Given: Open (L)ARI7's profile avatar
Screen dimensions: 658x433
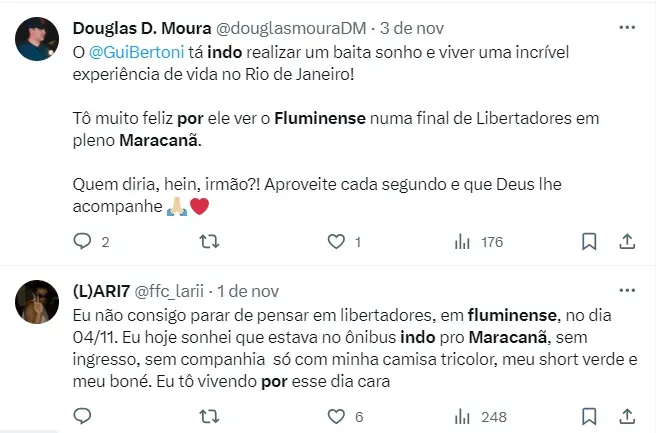Looking at the screenshot, I should pyautogui.click(x=38, y=300).
